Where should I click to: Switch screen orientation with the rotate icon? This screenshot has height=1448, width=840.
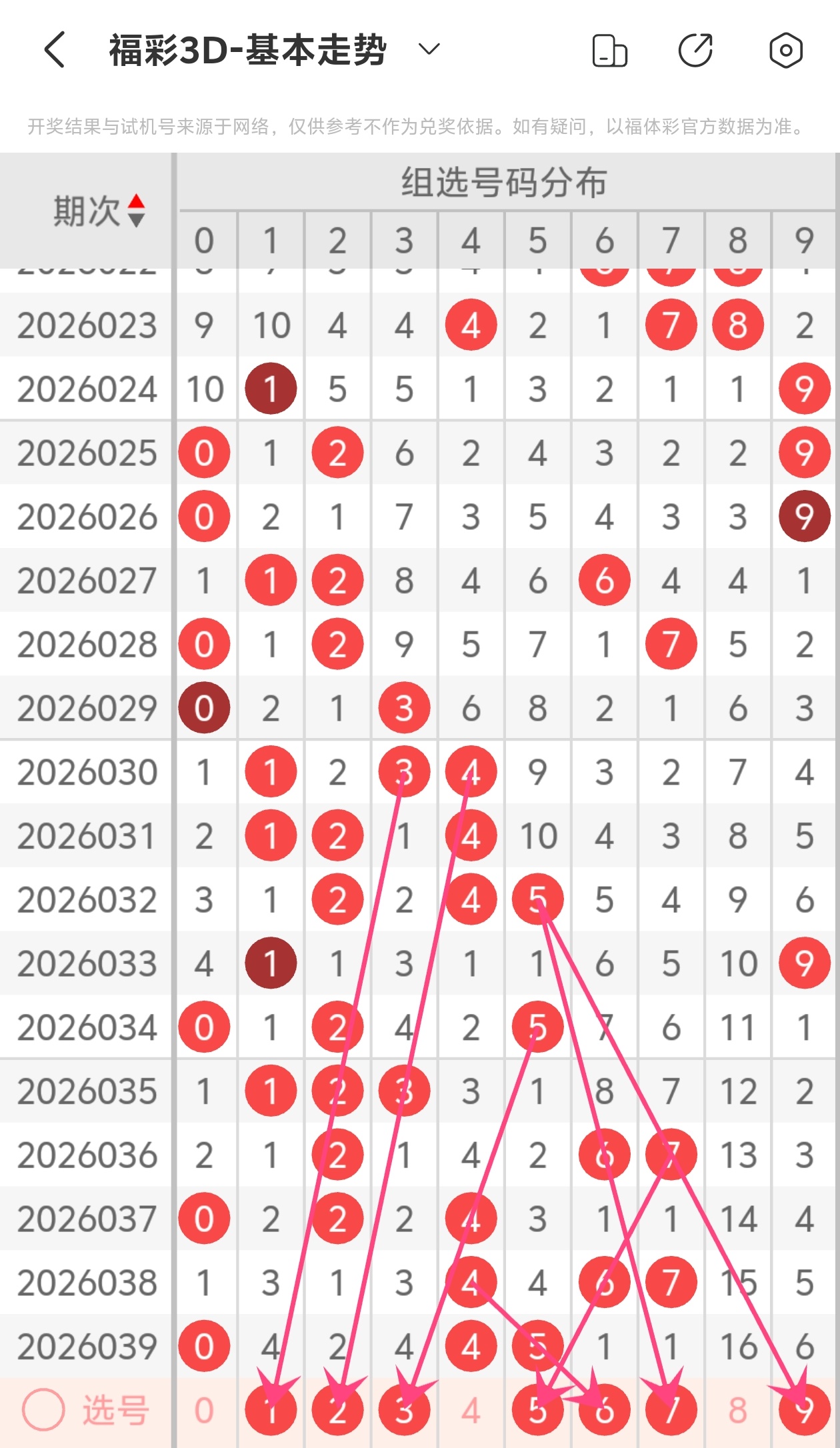[609, 51]
